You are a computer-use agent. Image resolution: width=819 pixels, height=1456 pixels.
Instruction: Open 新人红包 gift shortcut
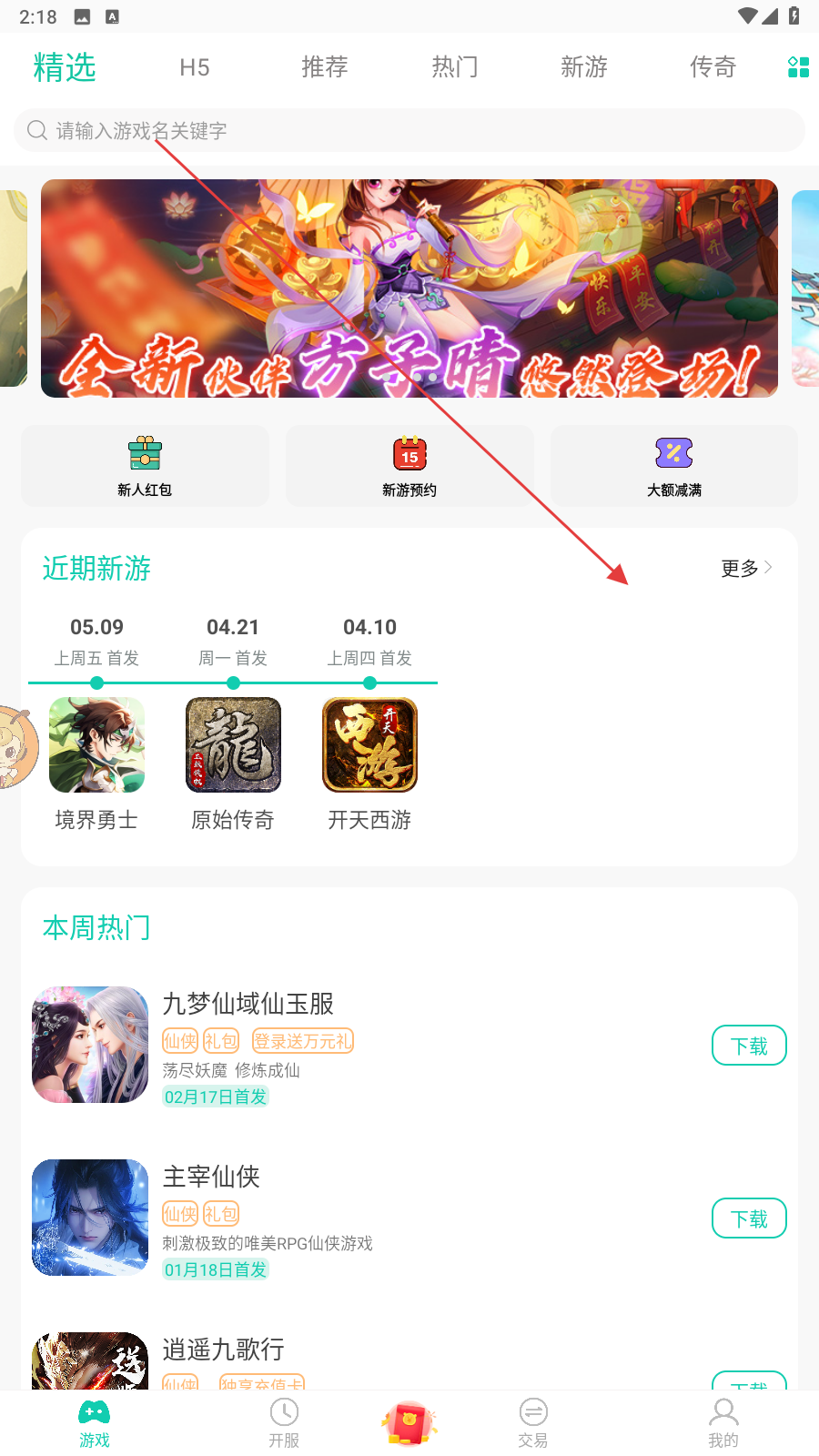(145, 466)
